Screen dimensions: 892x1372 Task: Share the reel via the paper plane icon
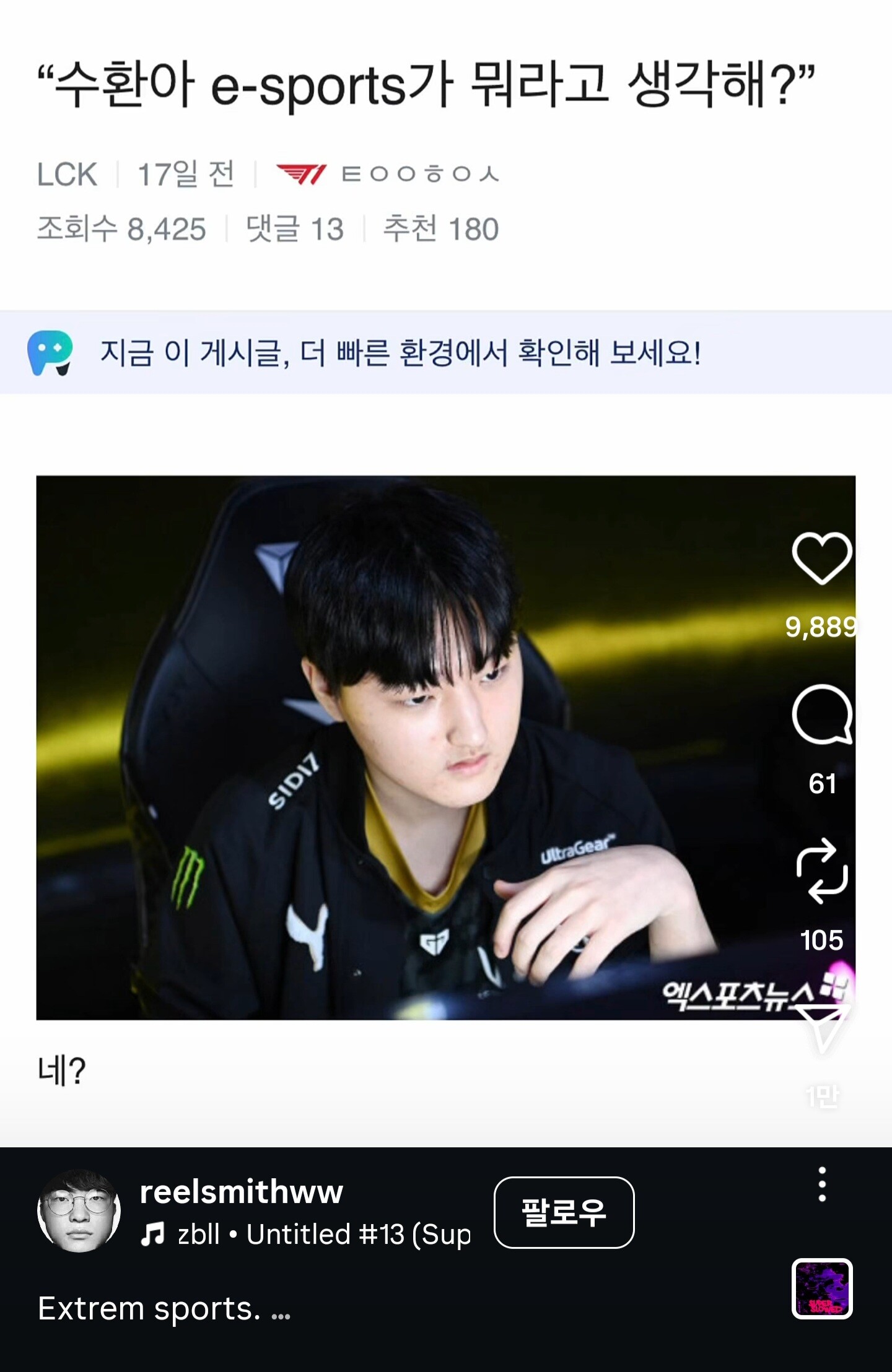coord(821,1028)
